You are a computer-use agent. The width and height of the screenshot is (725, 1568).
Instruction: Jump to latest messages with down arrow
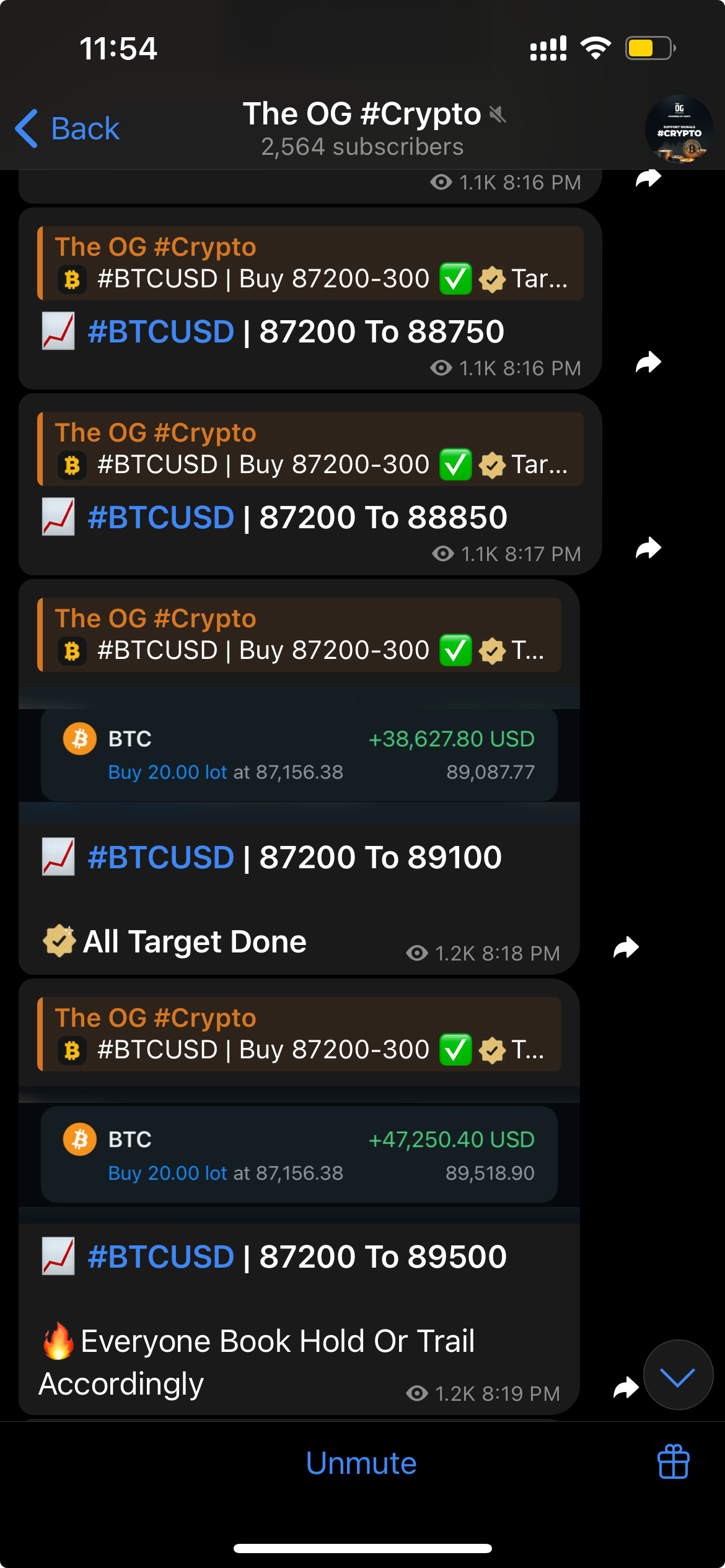[x=678, y=1375]
